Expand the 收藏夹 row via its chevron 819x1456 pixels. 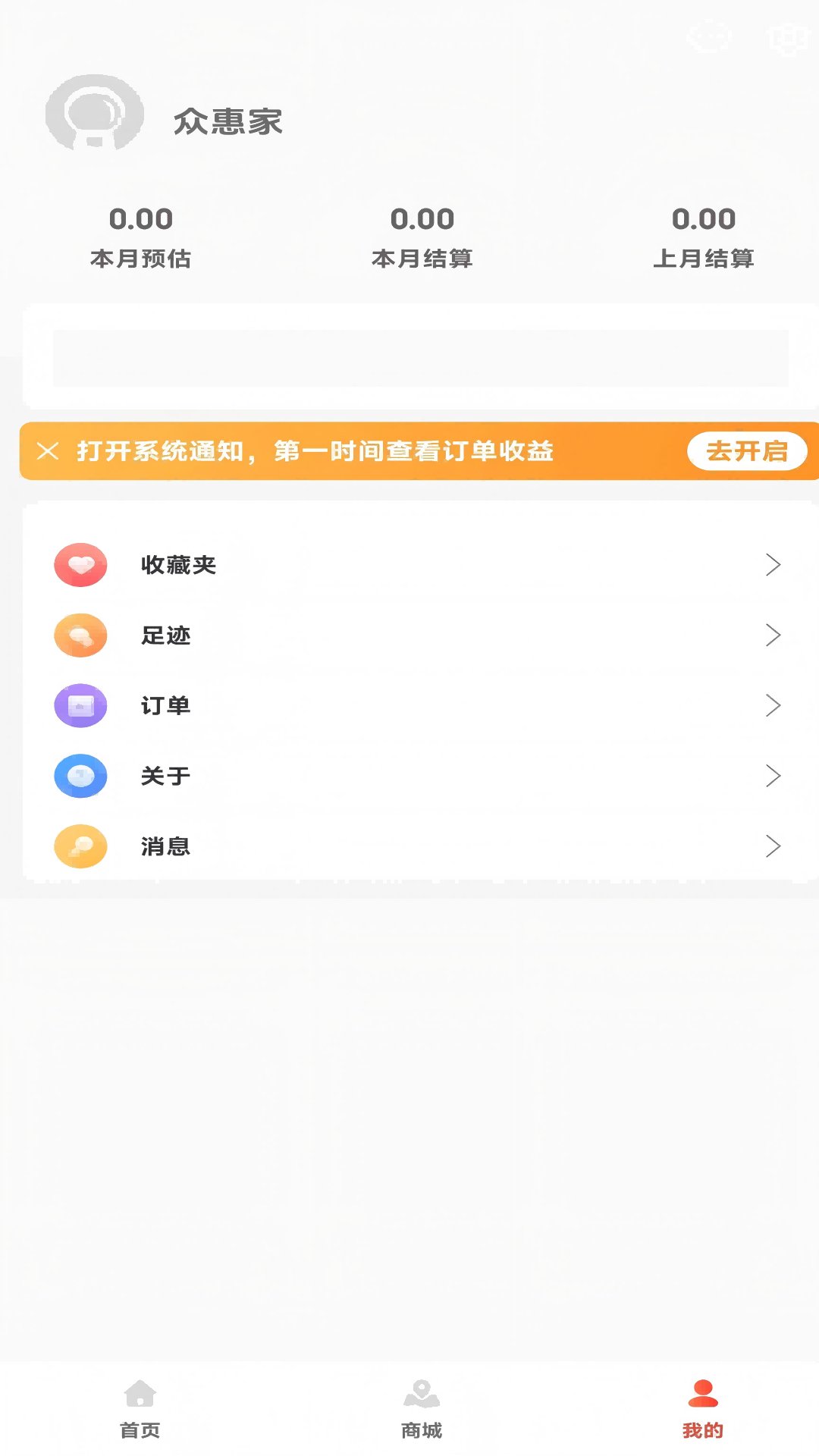point(773,564)
